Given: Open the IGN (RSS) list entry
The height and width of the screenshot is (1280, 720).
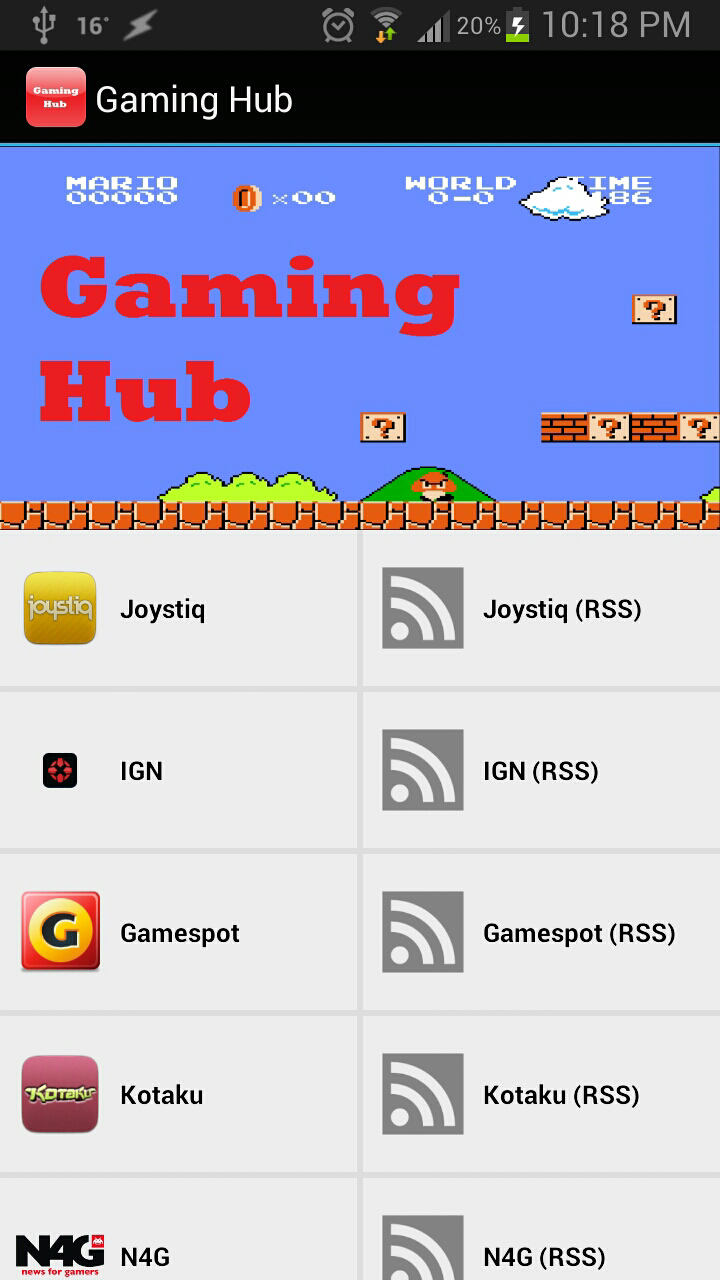Looking at the screenshot, I should pos(540,770).
